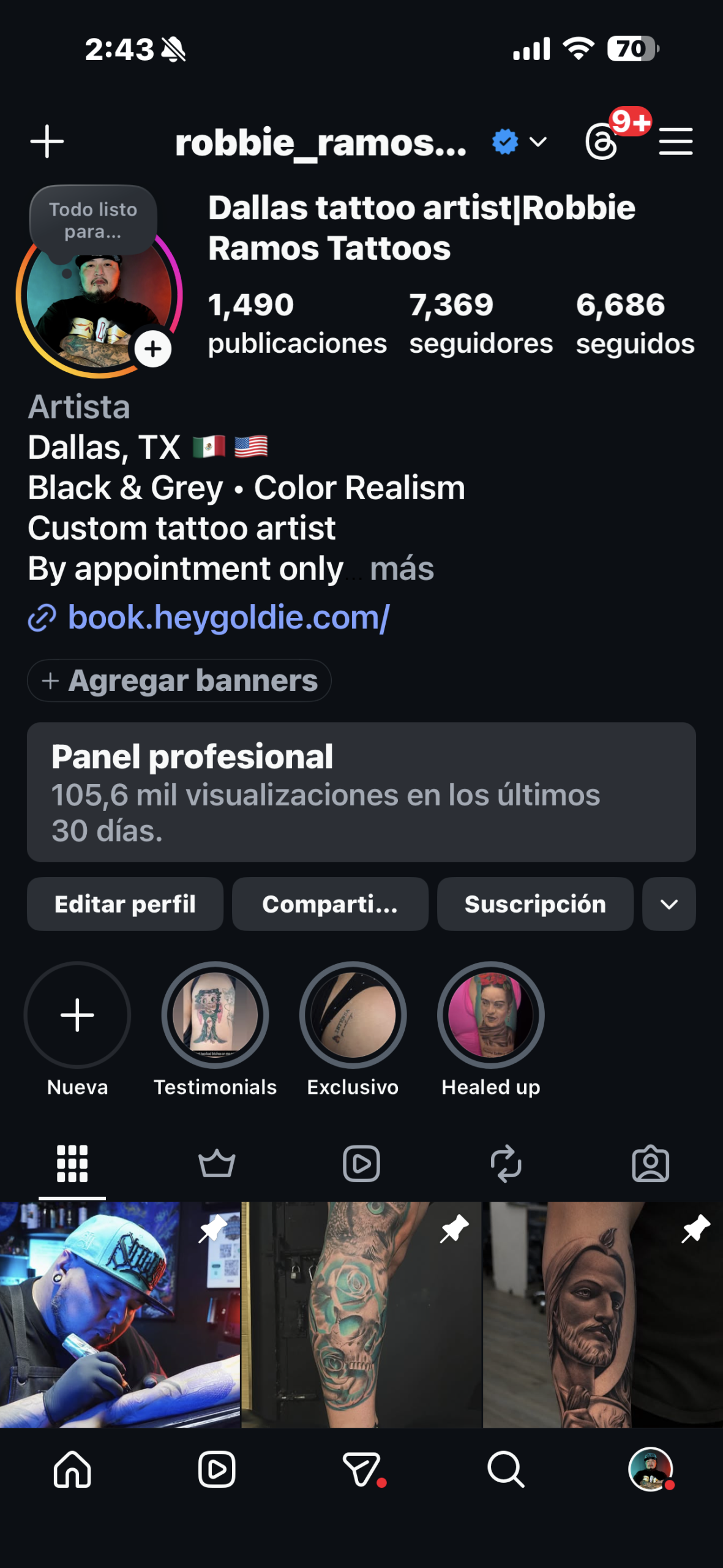The width and height of the screenshot is (723, 1568).
Task: View the Testimonials highlight
Action: click(215, 1015)
